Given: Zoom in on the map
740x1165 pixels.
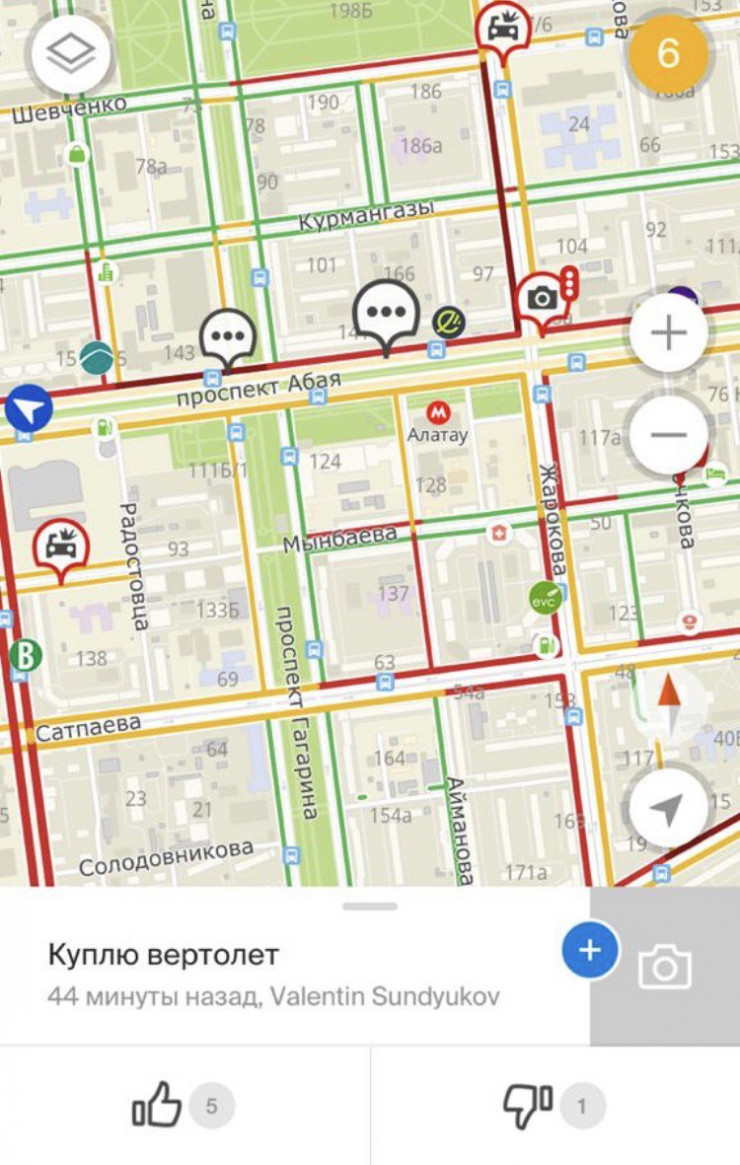Looking at the screenshot, I should [668, 334].
